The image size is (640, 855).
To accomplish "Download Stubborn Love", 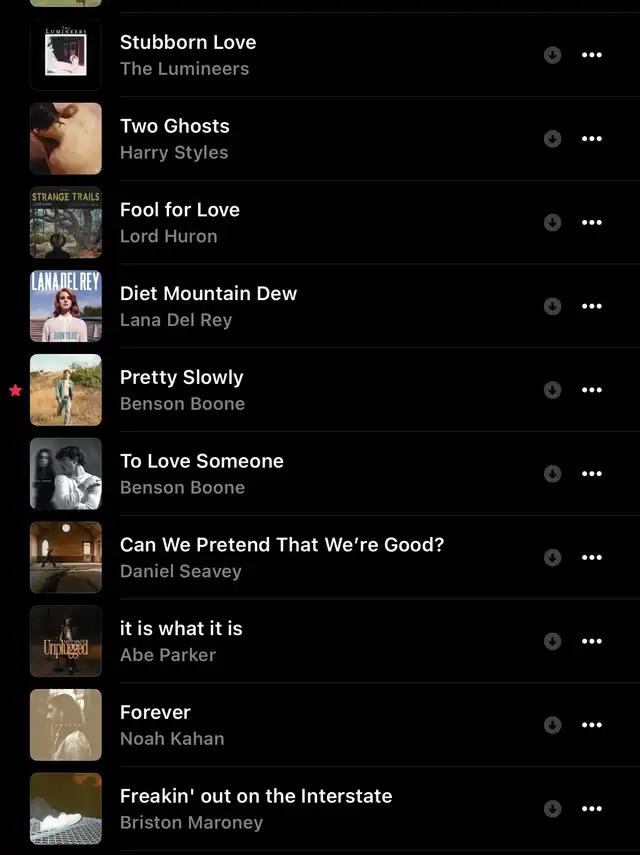I will (552, 55).
